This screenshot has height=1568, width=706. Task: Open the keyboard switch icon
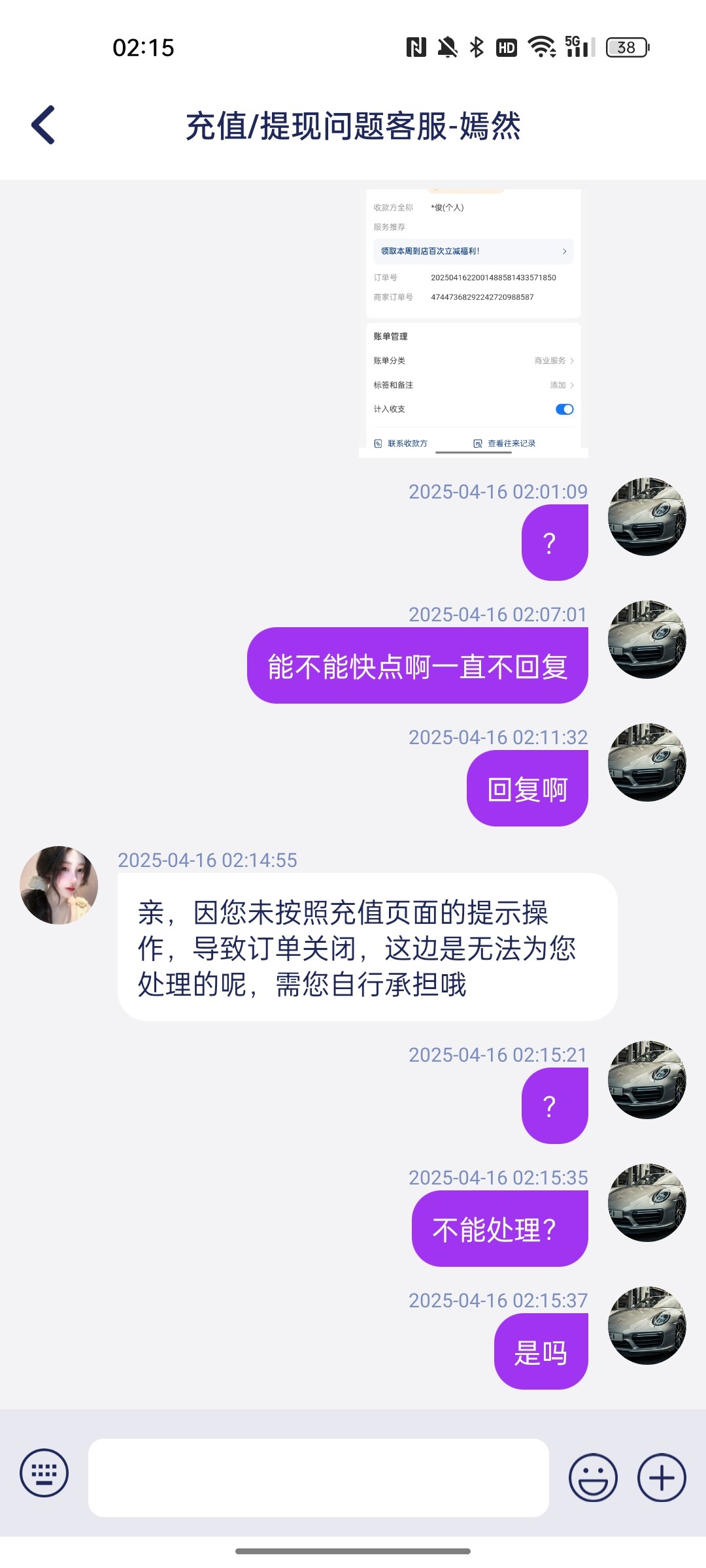tap(44, 1473)
